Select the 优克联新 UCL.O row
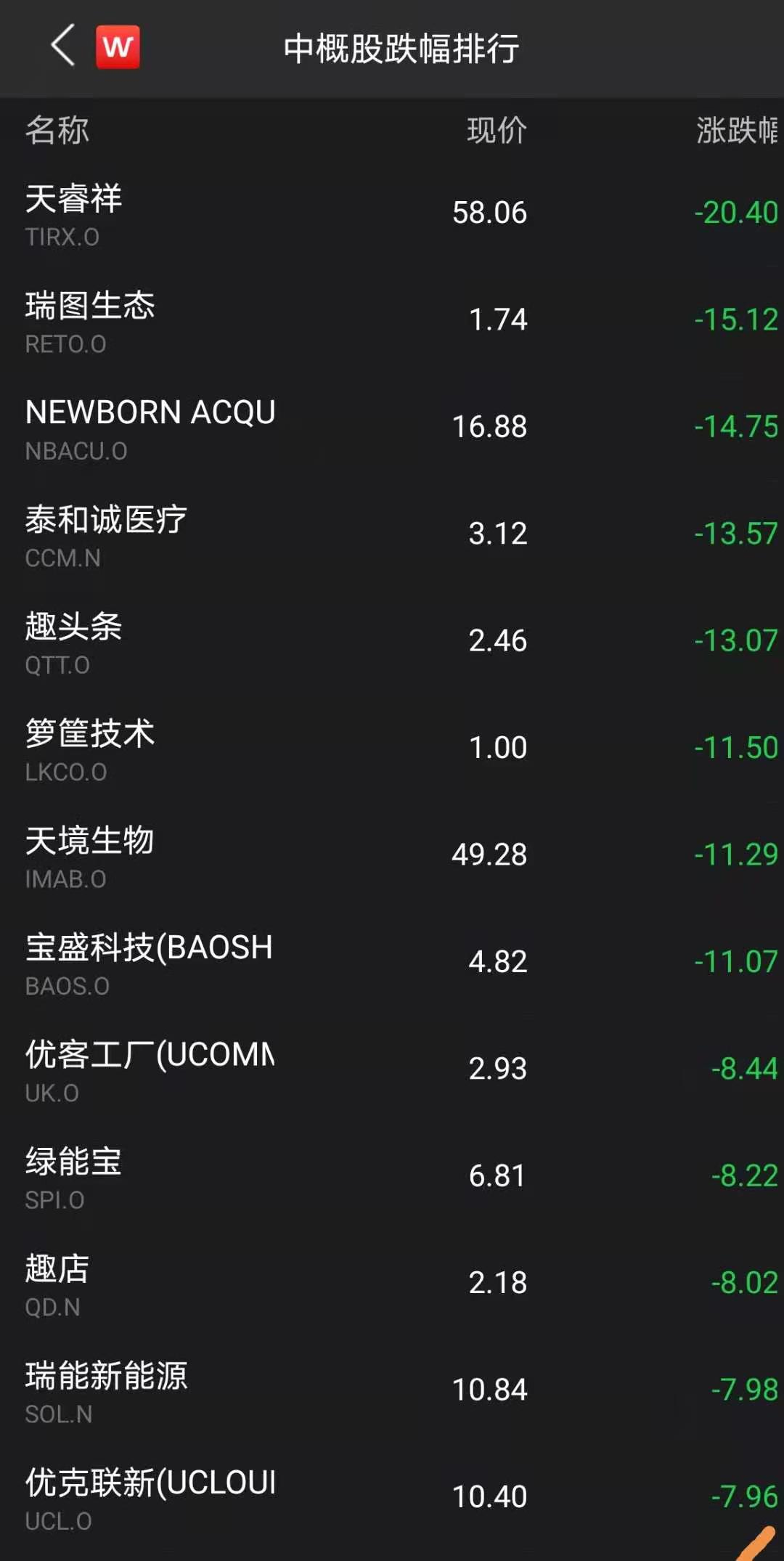This screenshot has height=1561, width=784. [392, 1497]
